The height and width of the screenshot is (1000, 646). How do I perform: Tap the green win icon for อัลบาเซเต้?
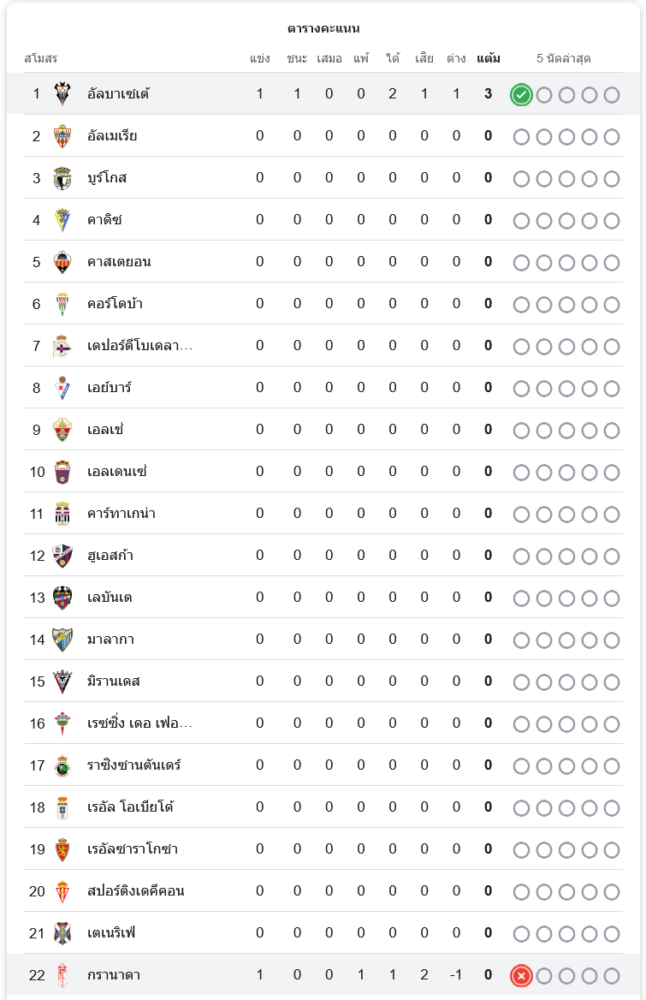point(521,95)
